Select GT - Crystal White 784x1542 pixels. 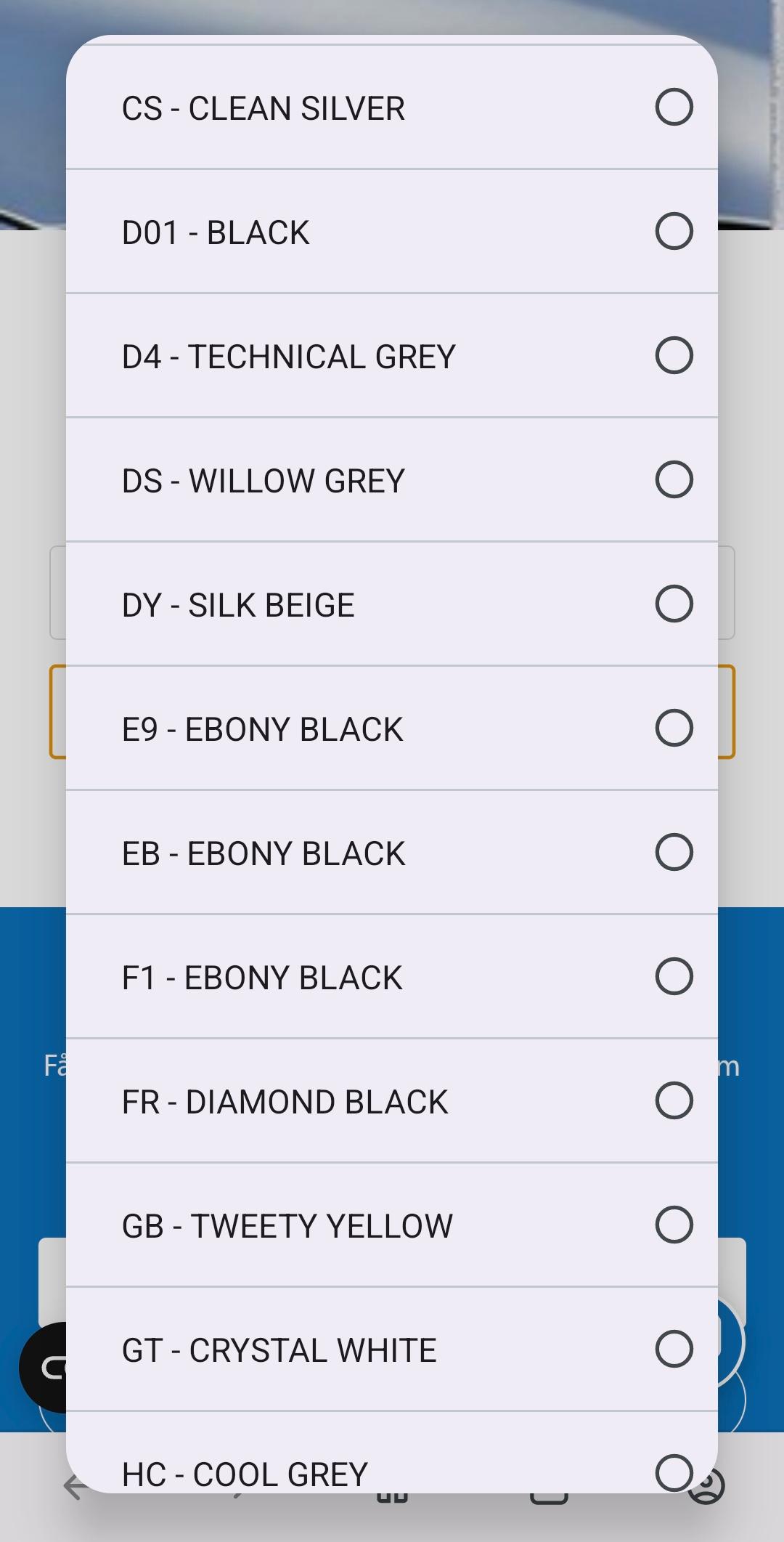(x=392, y=1350)
